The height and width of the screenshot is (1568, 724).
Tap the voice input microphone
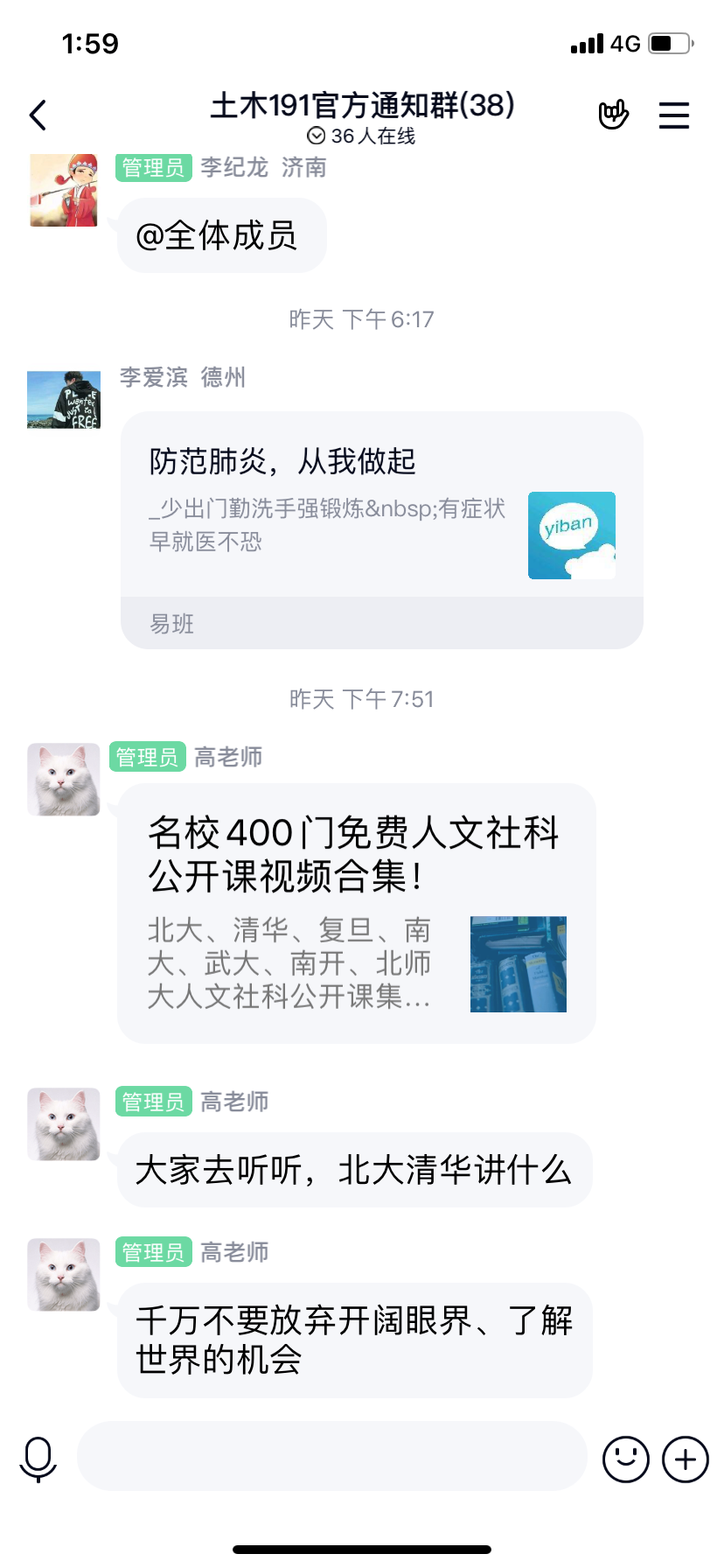click(38, 1459)
